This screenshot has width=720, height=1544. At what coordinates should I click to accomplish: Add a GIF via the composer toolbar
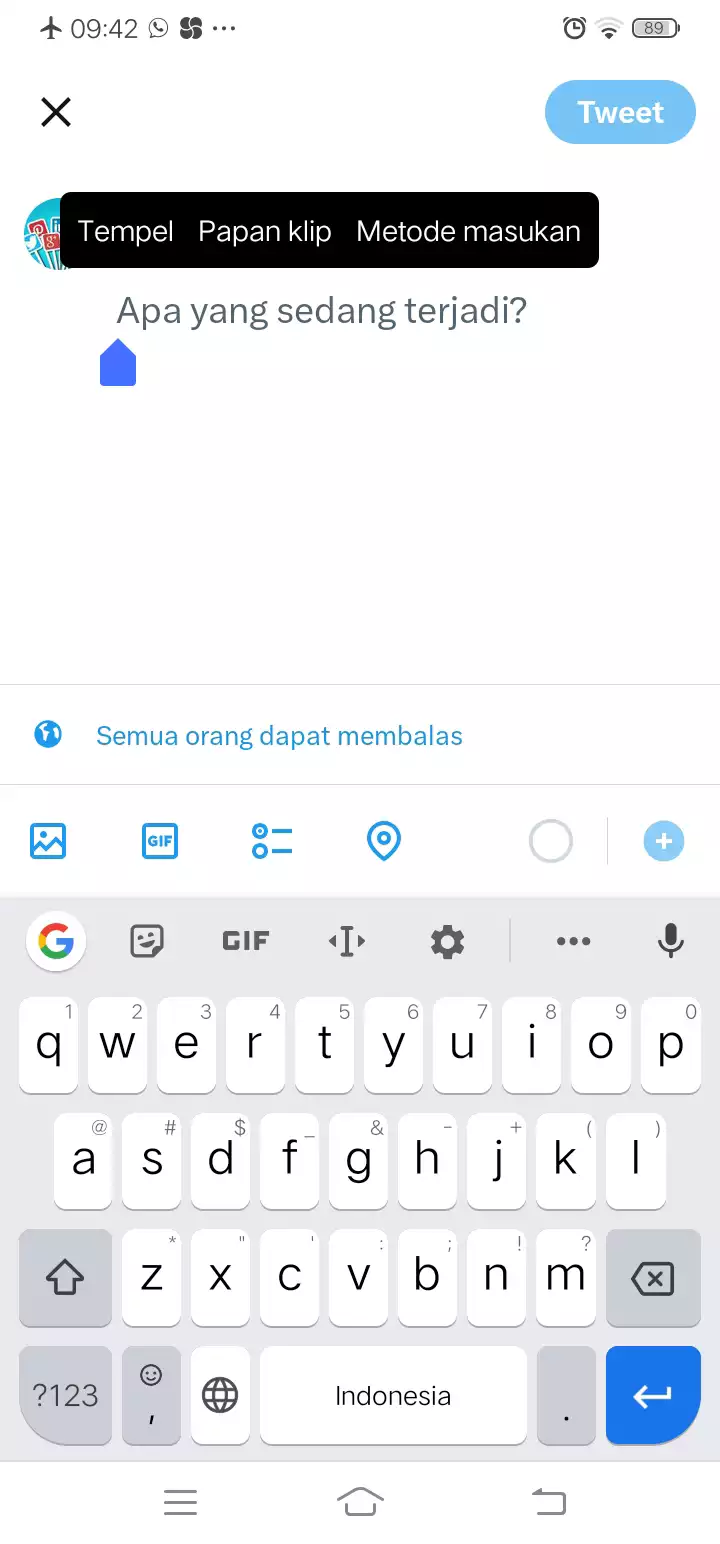coord(160,841)
